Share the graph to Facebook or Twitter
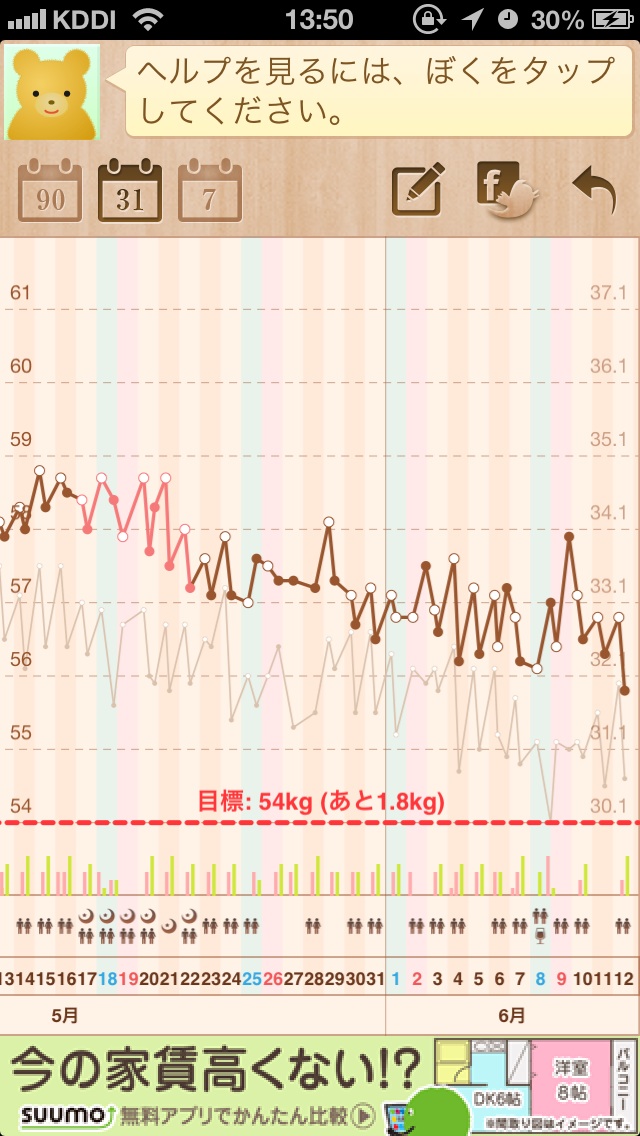 coord(506,188)
